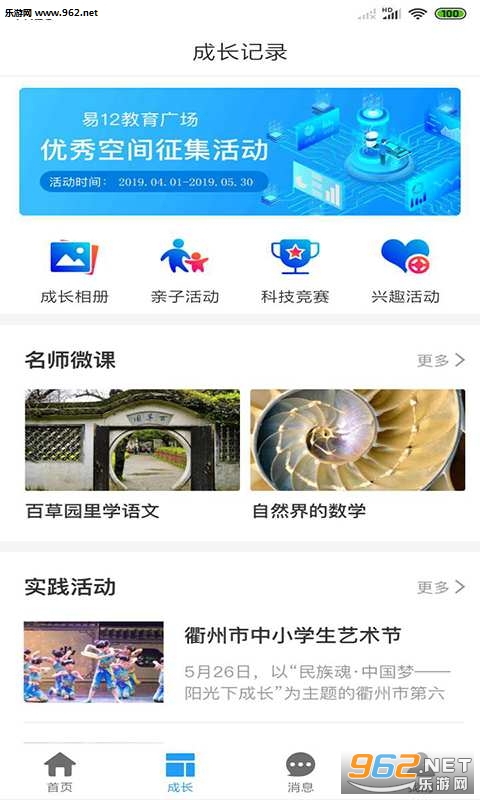Select the 成长 tab
Screen dimensions: 480x800
pyautogui.click(x=180, y=772)
